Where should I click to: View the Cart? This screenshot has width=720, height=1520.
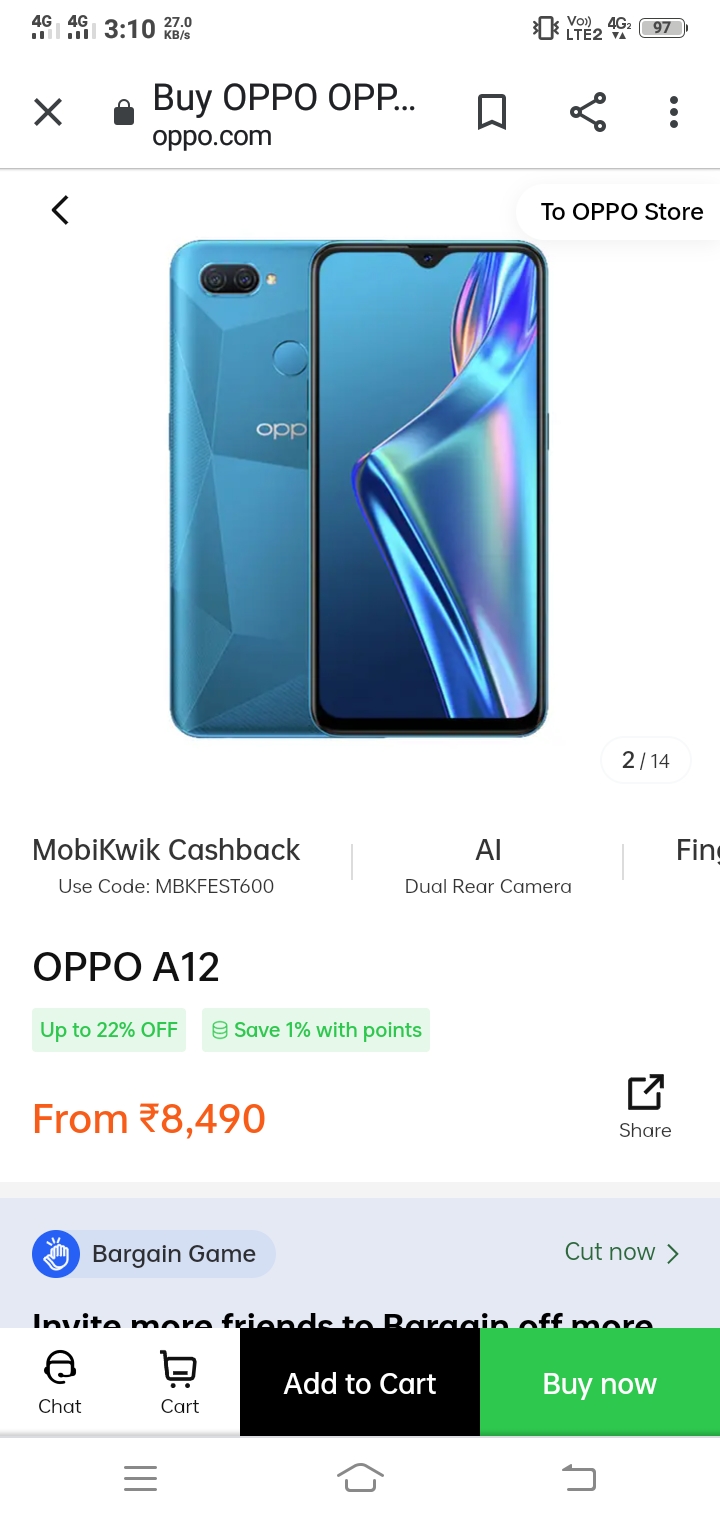coord(180,1382)
